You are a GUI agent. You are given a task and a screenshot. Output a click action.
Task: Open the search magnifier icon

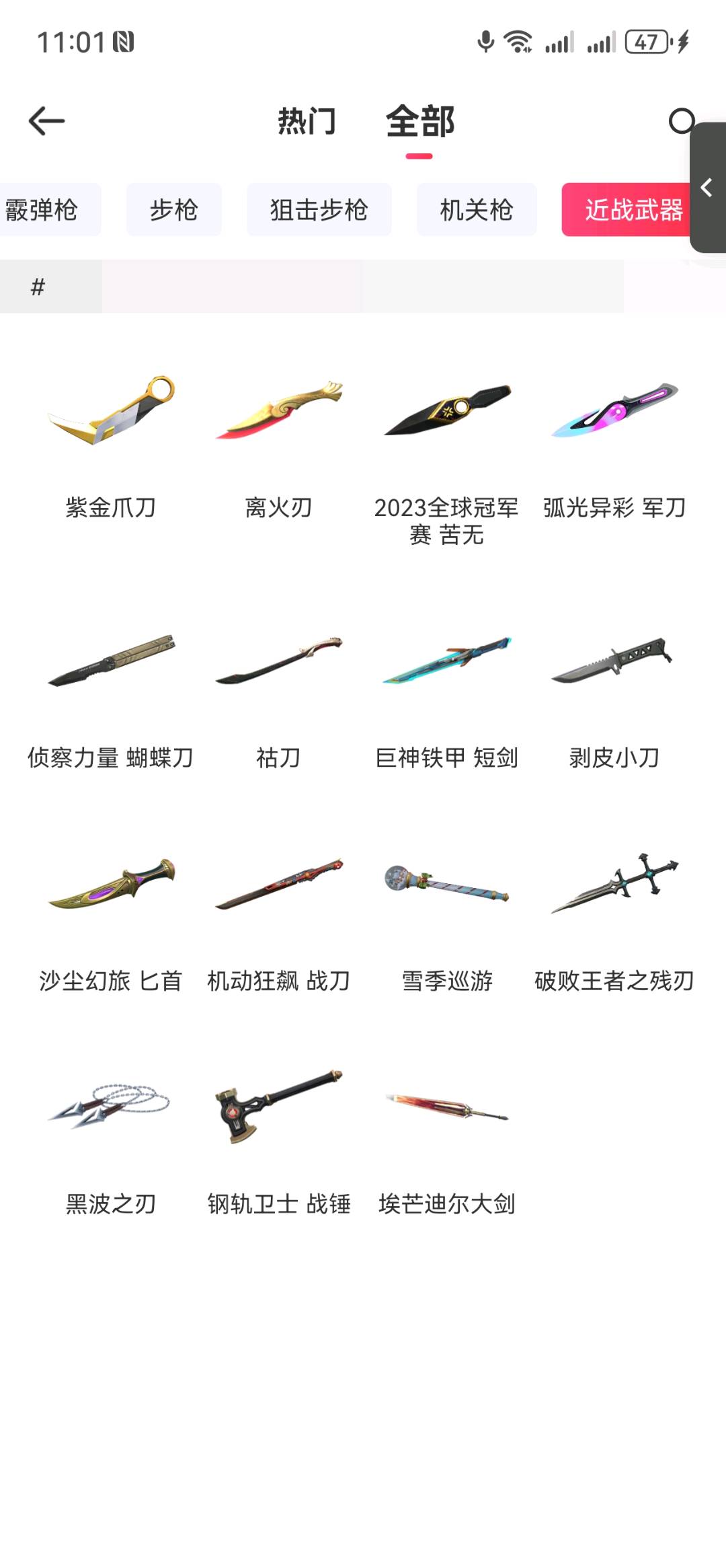pyautogui.click(x=680, y=121)
